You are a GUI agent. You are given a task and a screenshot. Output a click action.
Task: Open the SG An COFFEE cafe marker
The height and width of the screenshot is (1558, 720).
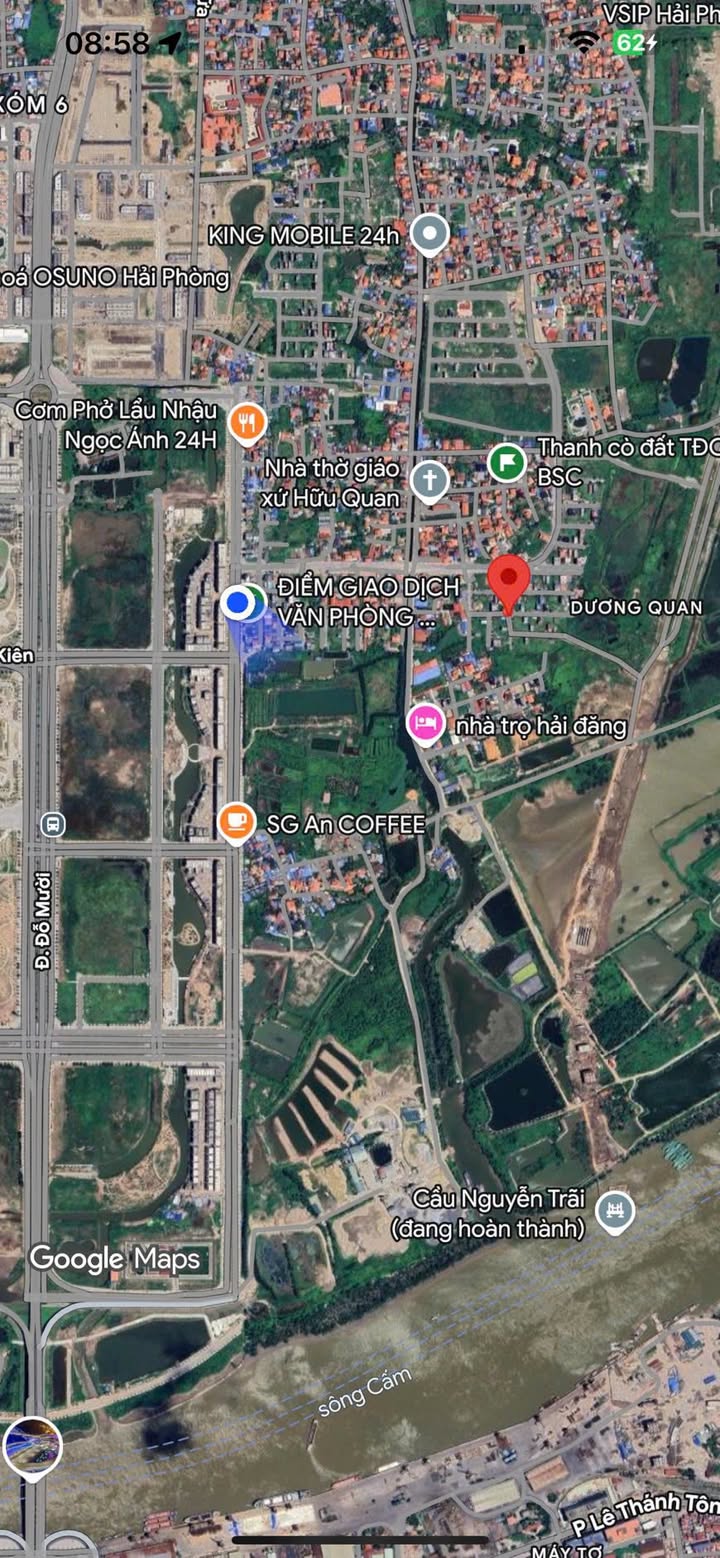[236, 822]
